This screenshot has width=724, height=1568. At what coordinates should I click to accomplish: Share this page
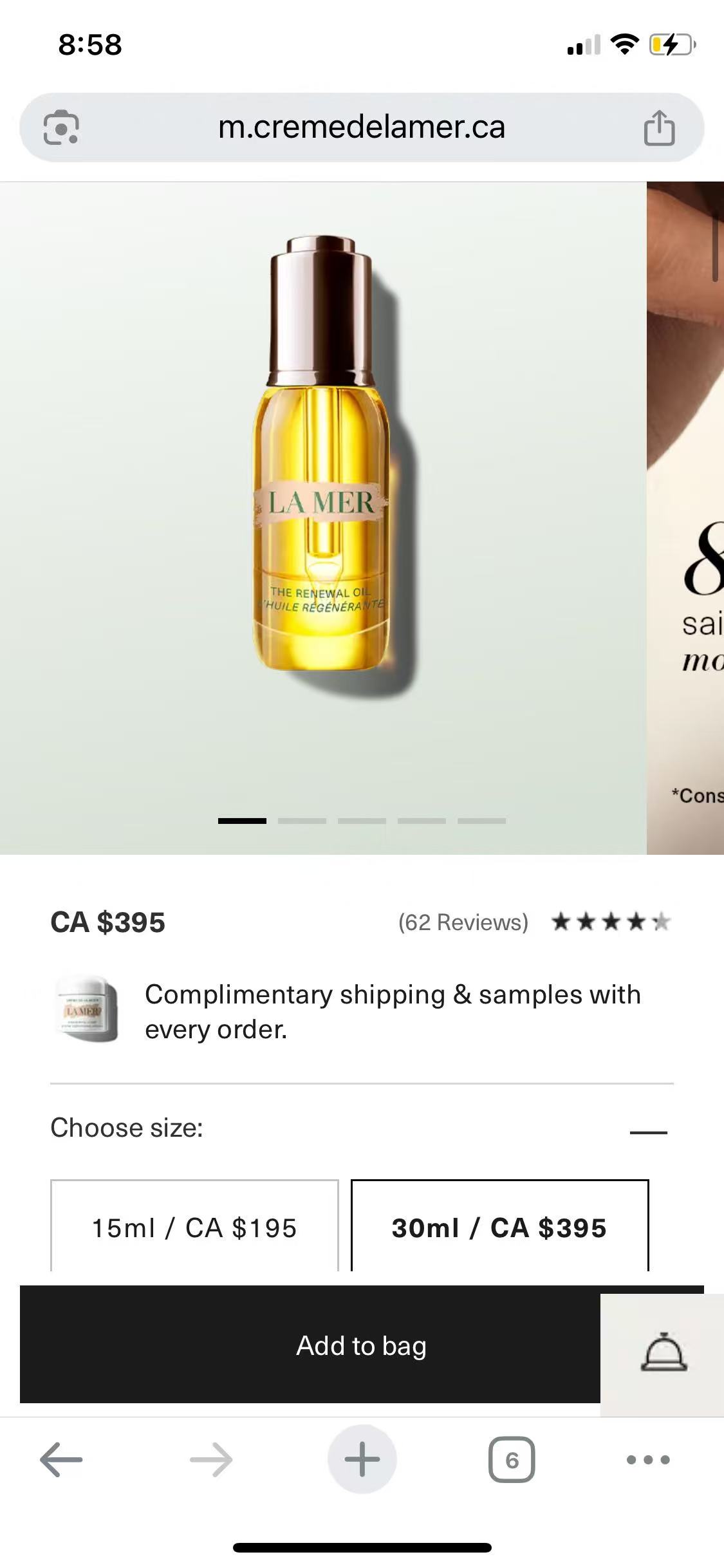(x=659, y=127)
